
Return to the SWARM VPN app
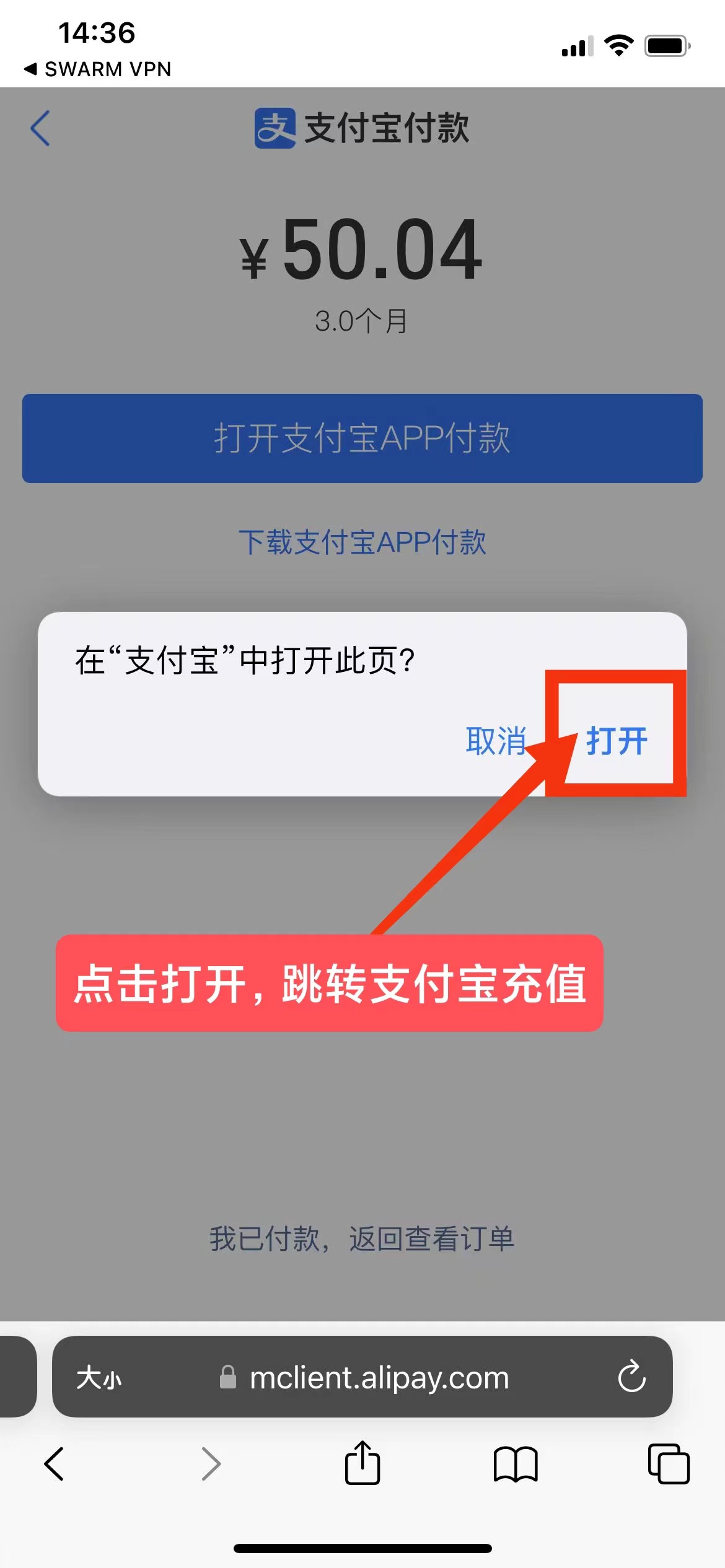[x=98, y=69]
